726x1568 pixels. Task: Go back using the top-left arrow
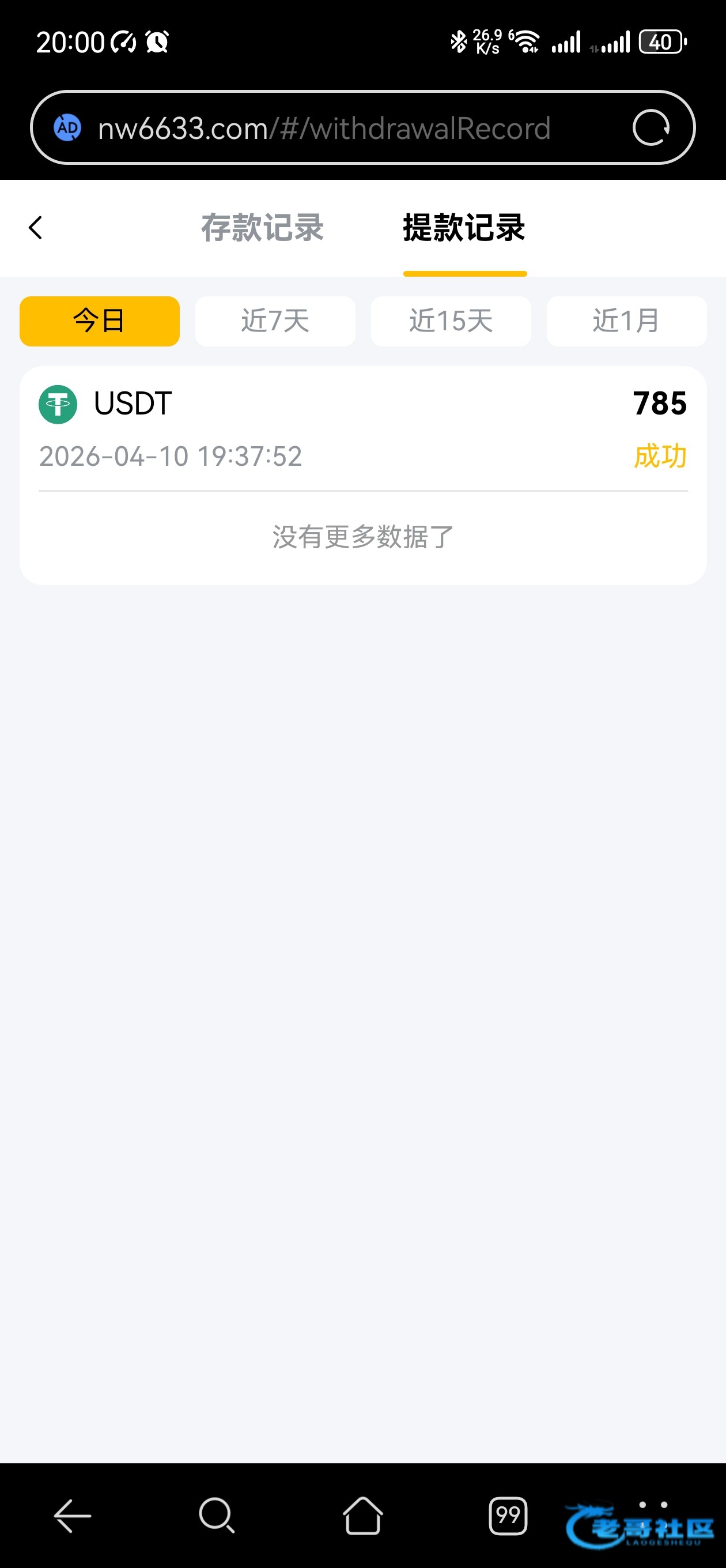(35, 228)
